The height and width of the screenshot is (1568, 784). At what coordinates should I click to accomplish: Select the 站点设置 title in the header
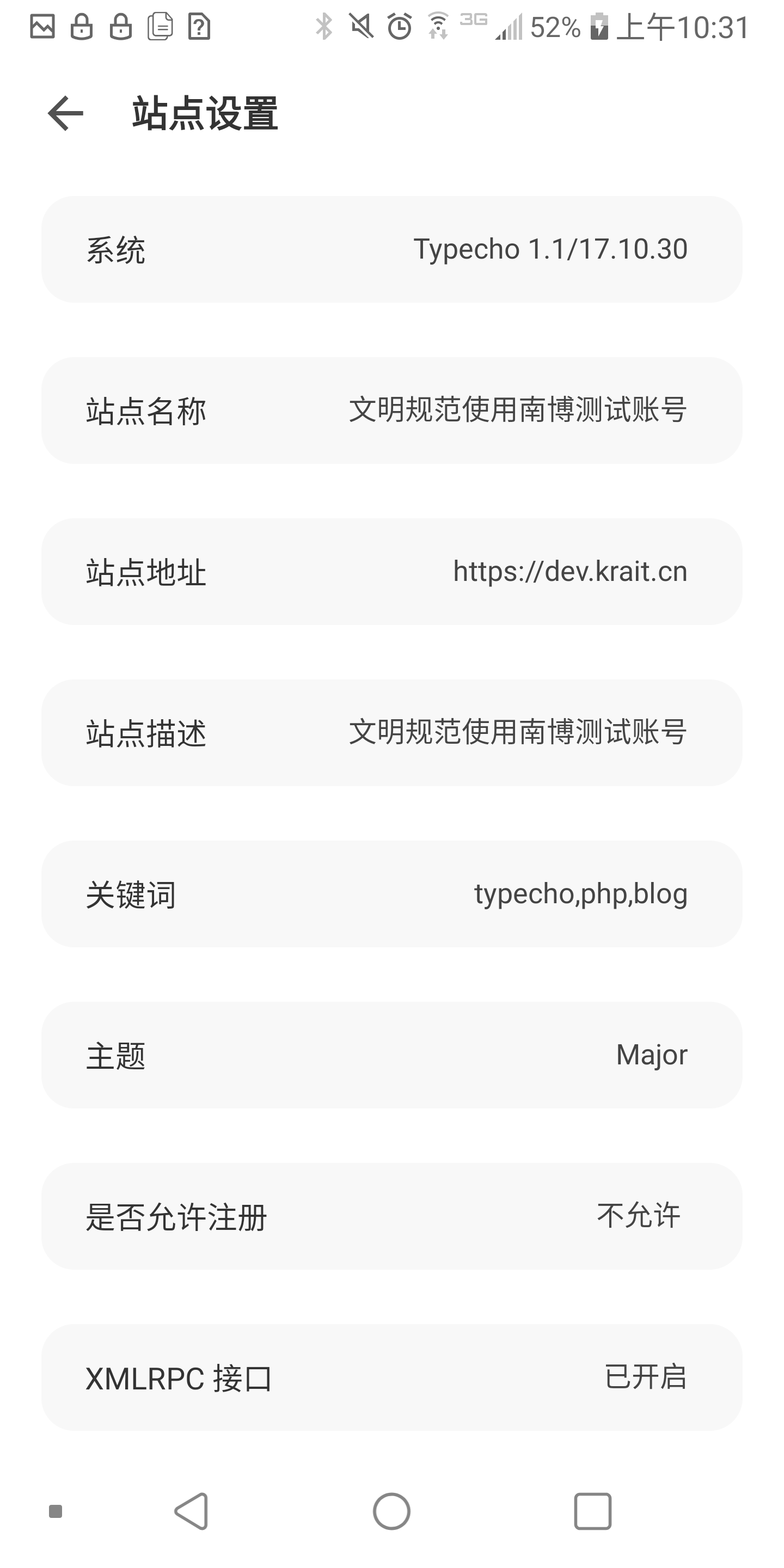205,113
